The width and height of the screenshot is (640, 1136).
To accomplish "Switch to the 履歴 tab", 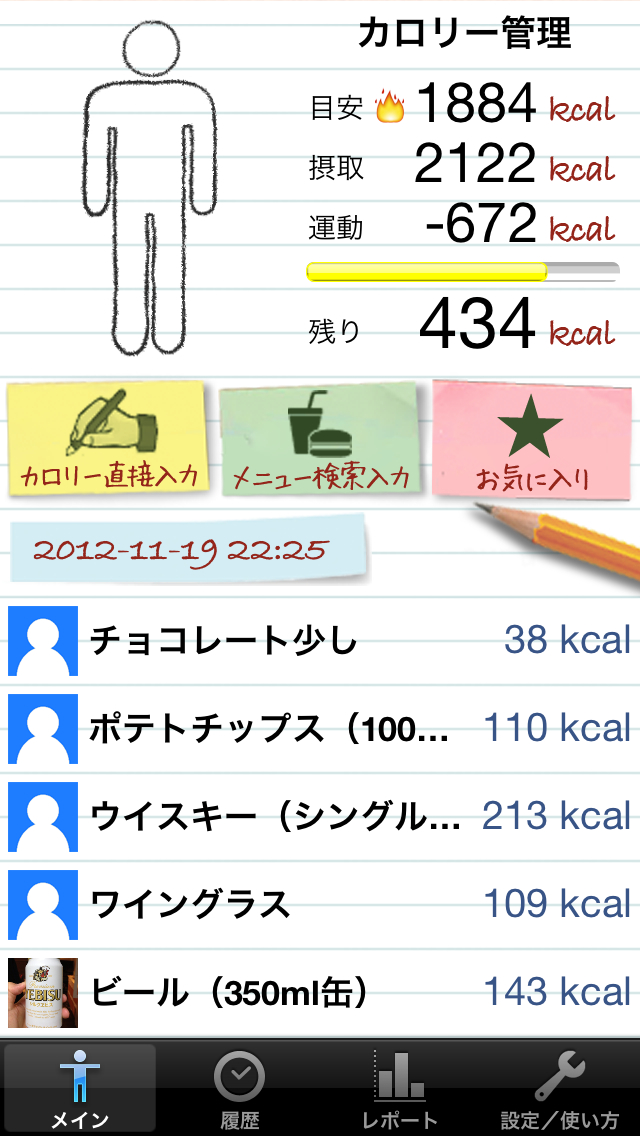I will pos(240,1090).
